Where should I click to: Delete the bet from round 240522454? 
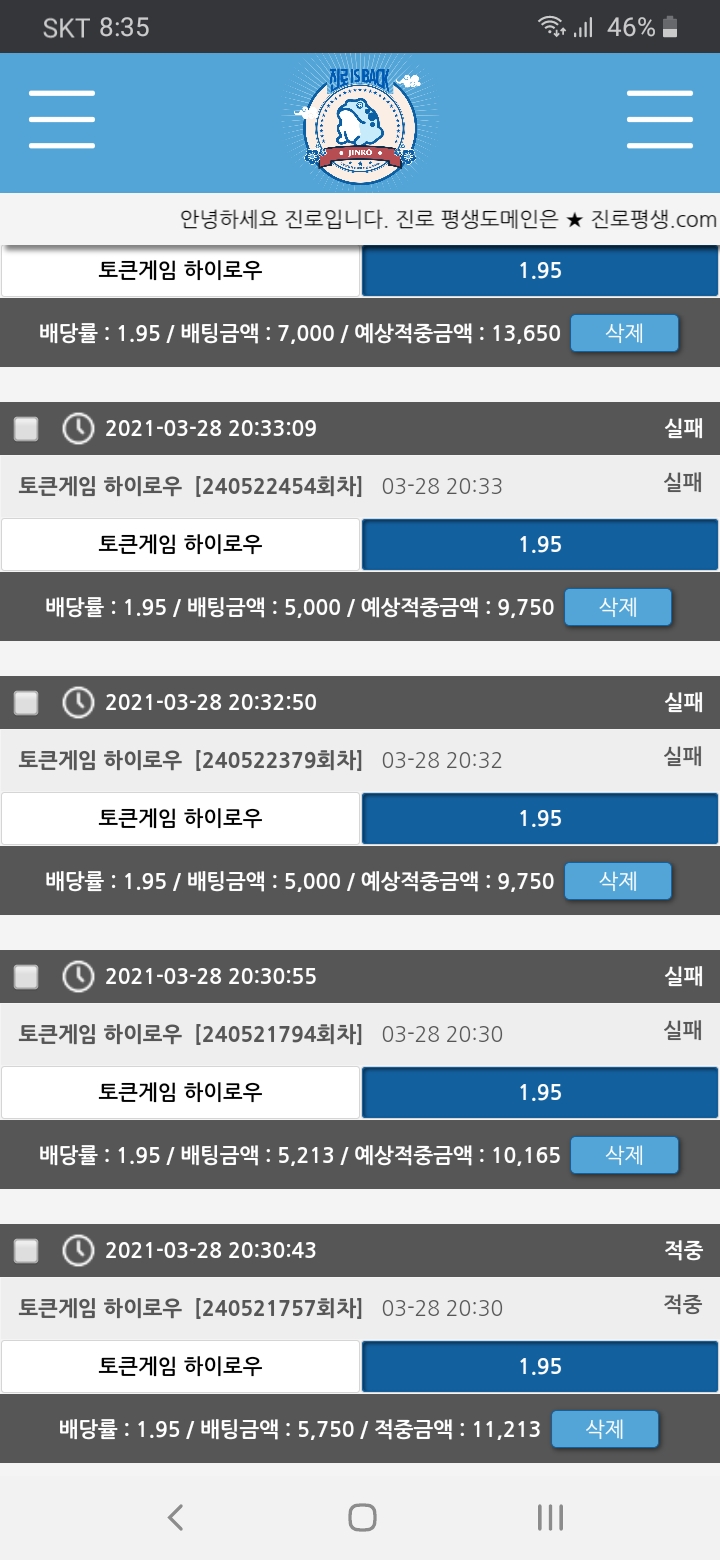click(x=618, y=607)
